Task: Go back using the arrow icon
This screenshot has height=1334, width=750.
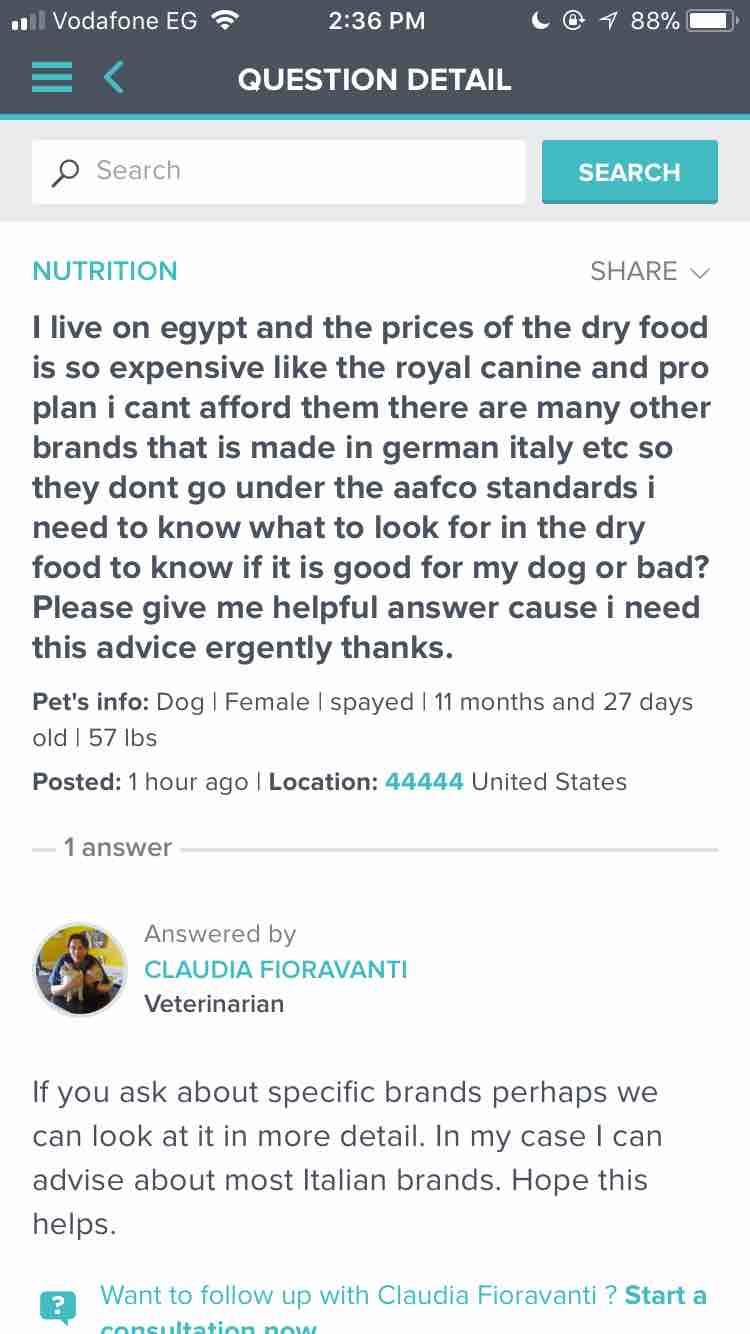Action: (x=114, y=78)
